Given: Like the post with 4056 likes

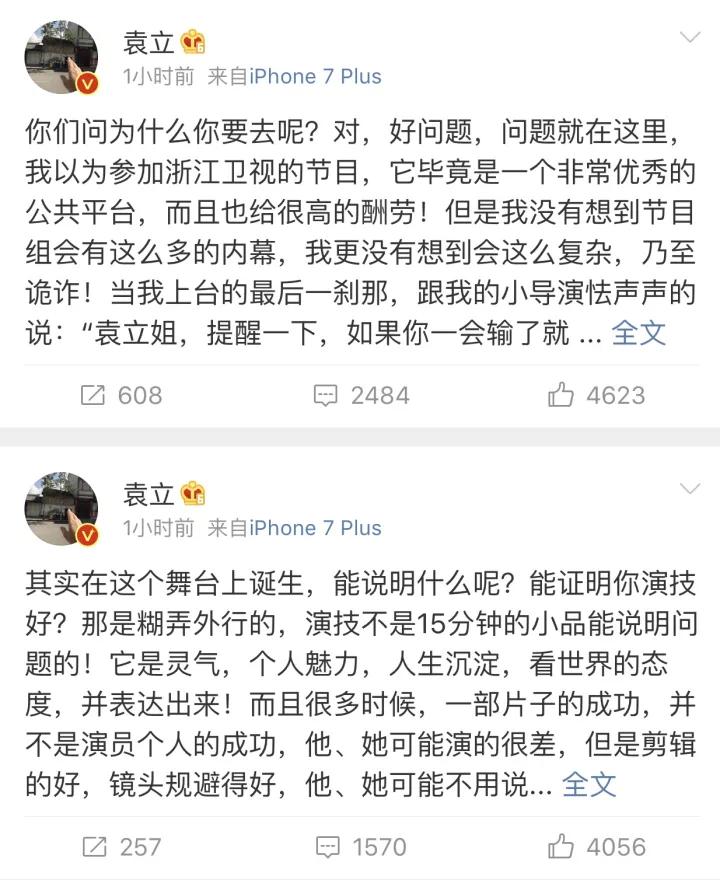Looking at the screenshot, I should point(596,848).
